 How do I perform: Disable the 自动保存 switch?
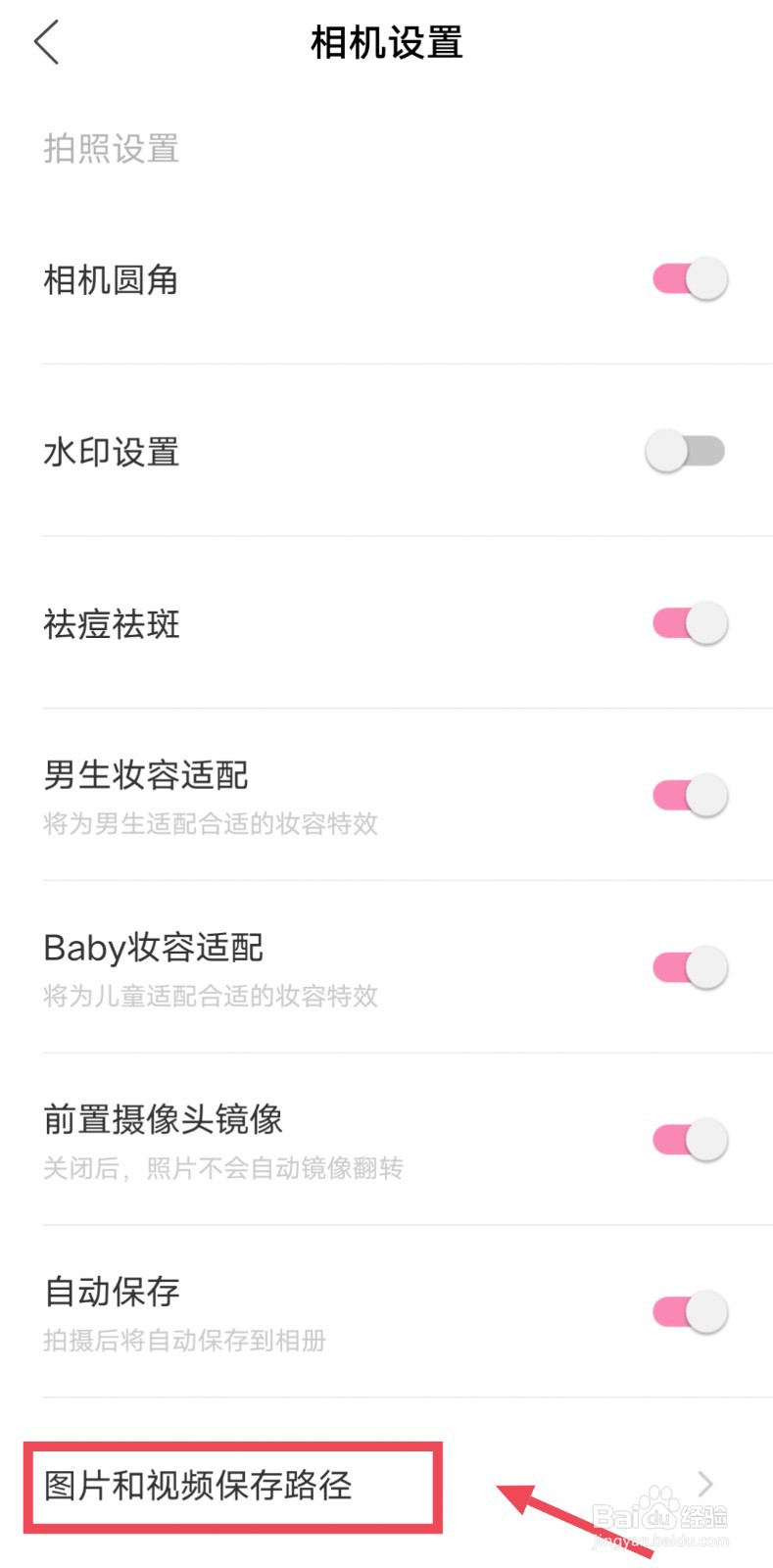pyautogui.click(x=690, y=1312)
